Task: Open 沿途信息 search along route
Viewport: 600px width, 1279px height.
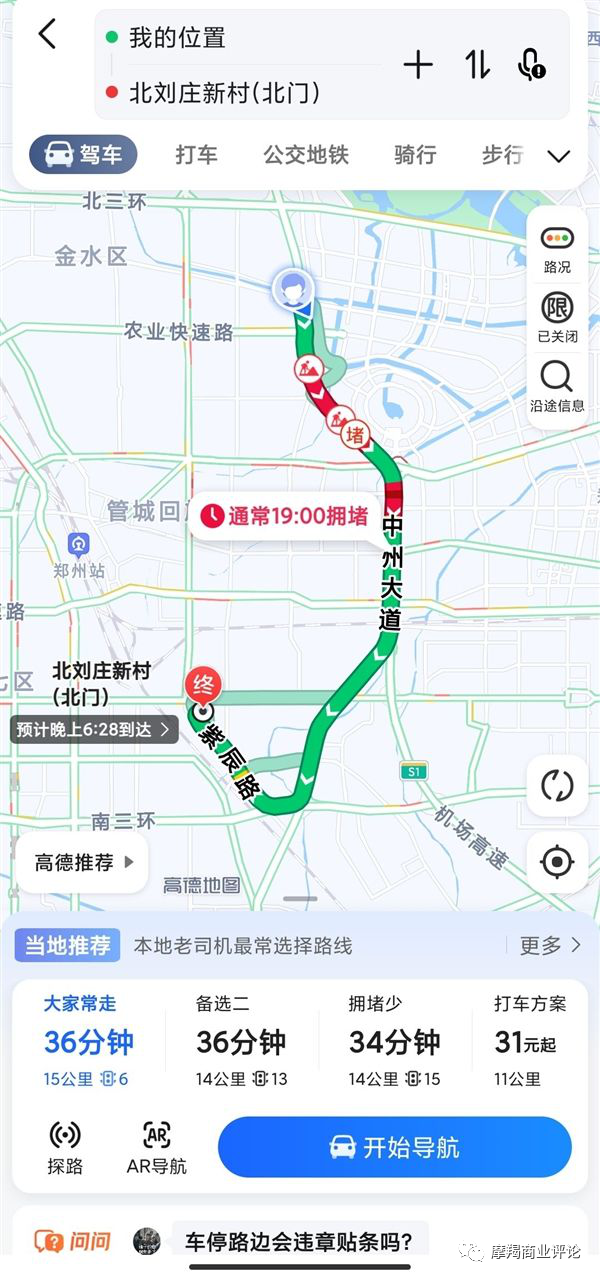Action: 557,387
